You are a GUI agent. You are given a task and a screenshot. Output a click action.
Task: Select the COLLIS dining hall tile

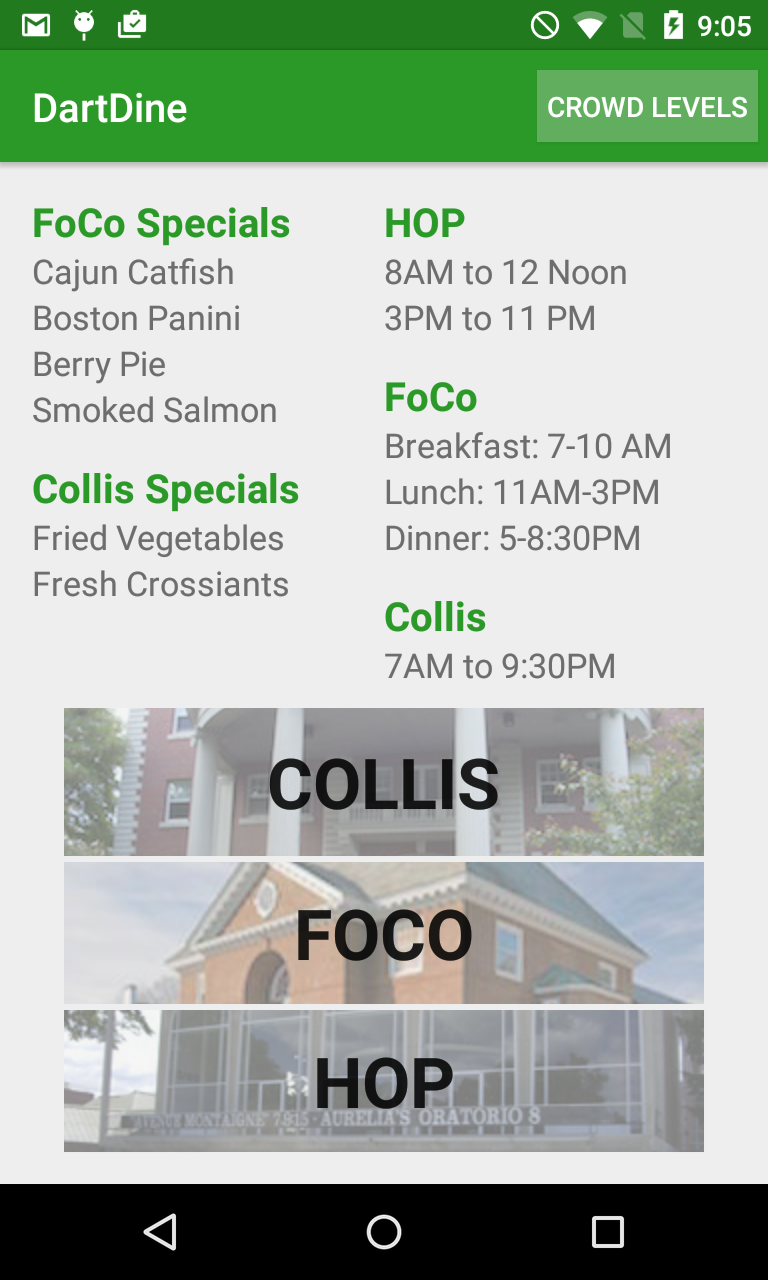pos(384,782)
